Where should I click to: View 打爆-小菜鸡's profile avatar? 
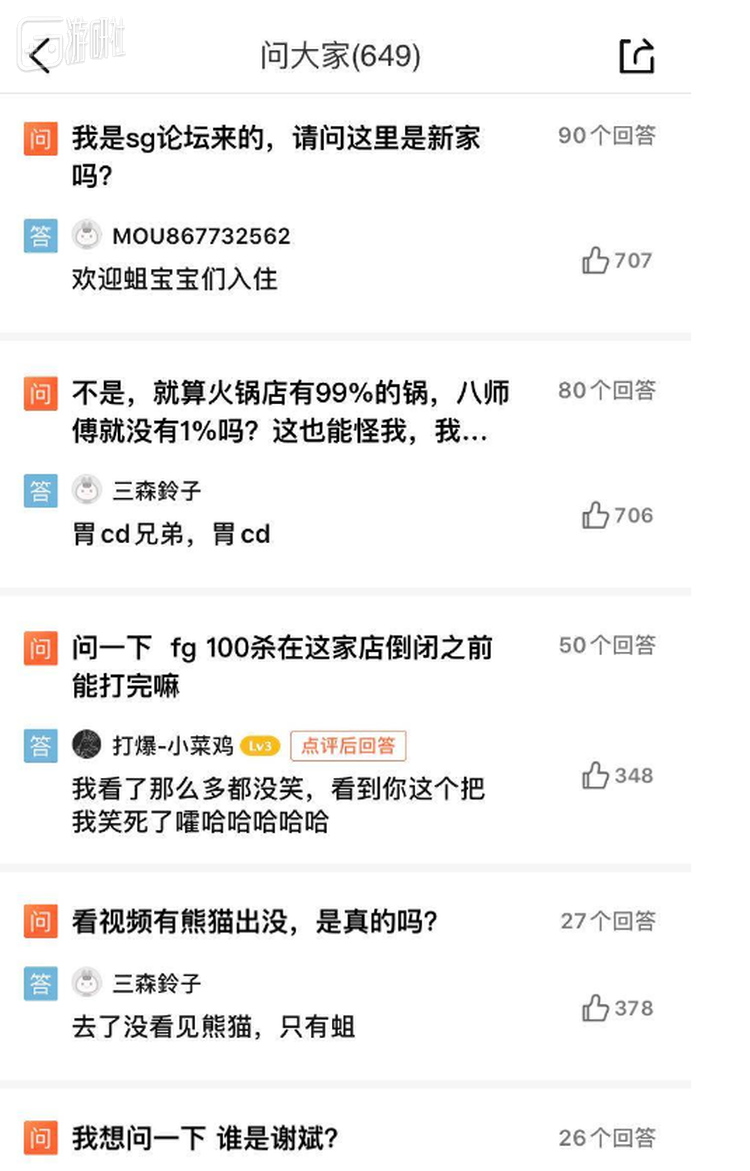(x=88, y=745)
